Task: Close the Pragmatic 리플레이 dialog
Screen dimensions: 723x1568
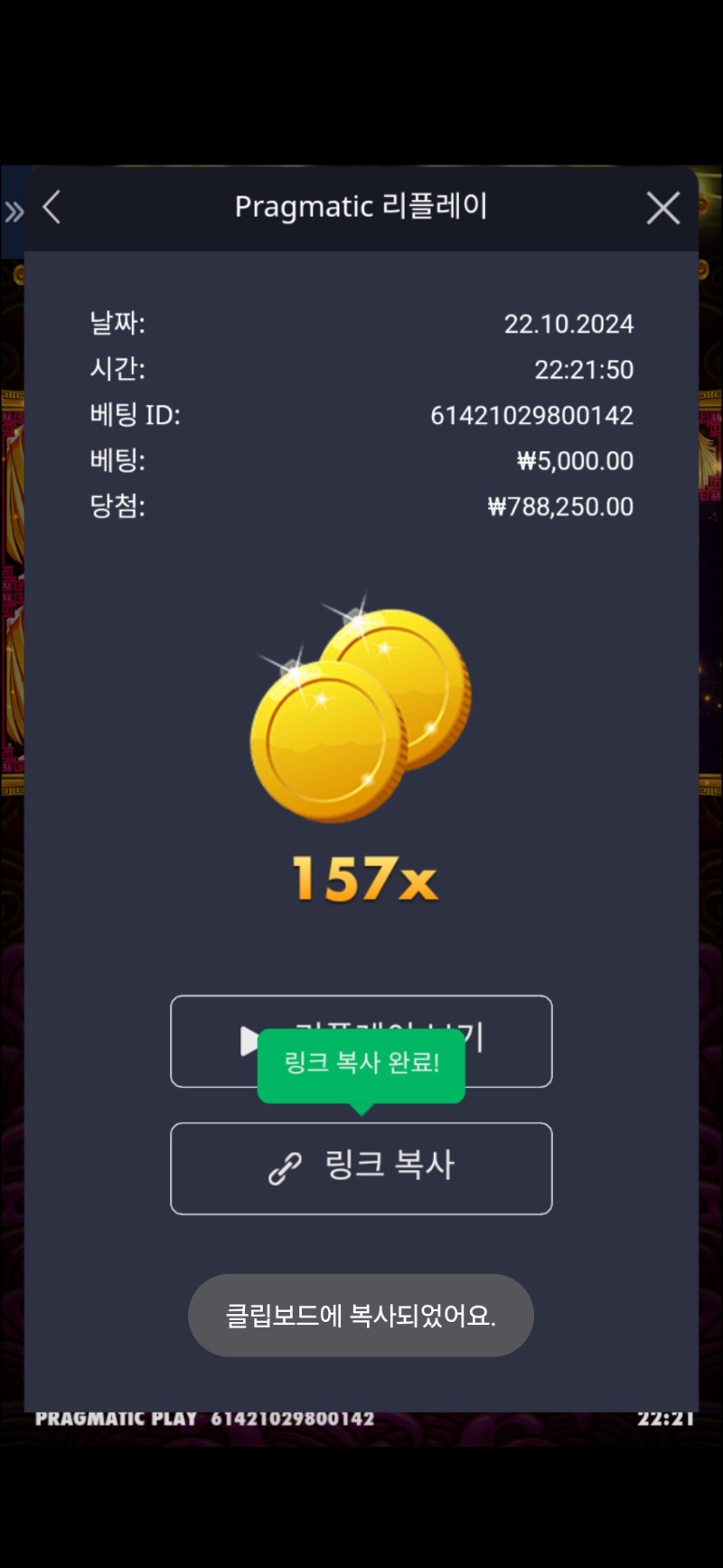Action: pos(662,208)
